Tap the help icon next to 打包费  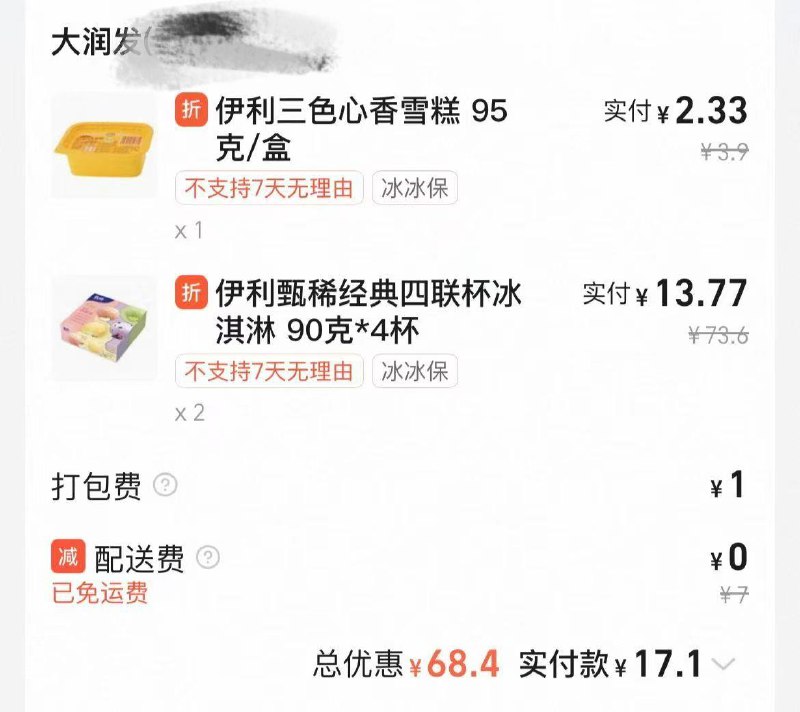[166, 486]
